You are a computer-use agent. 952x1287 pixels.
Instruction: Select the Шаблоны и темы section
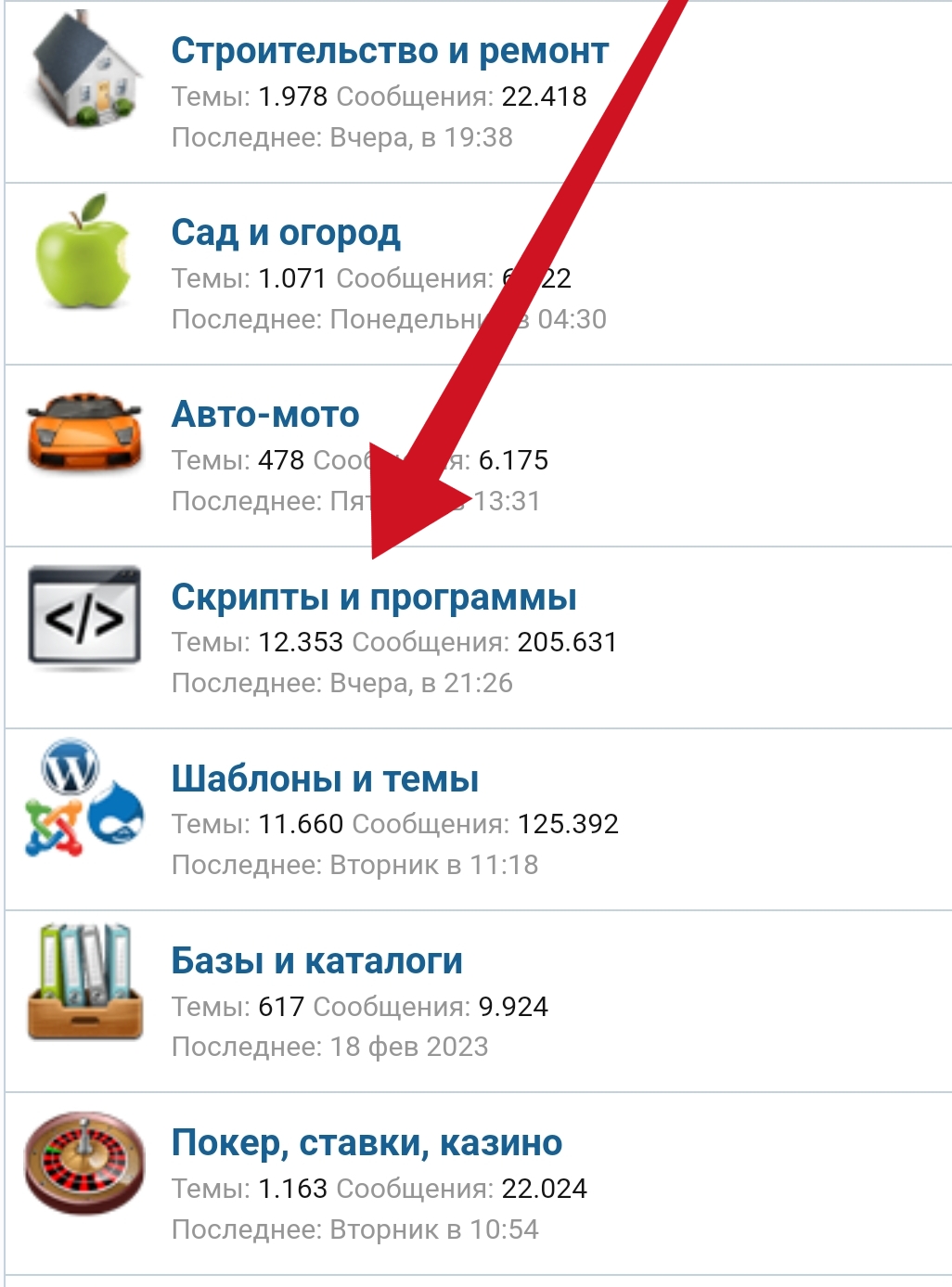coord(325,779)
